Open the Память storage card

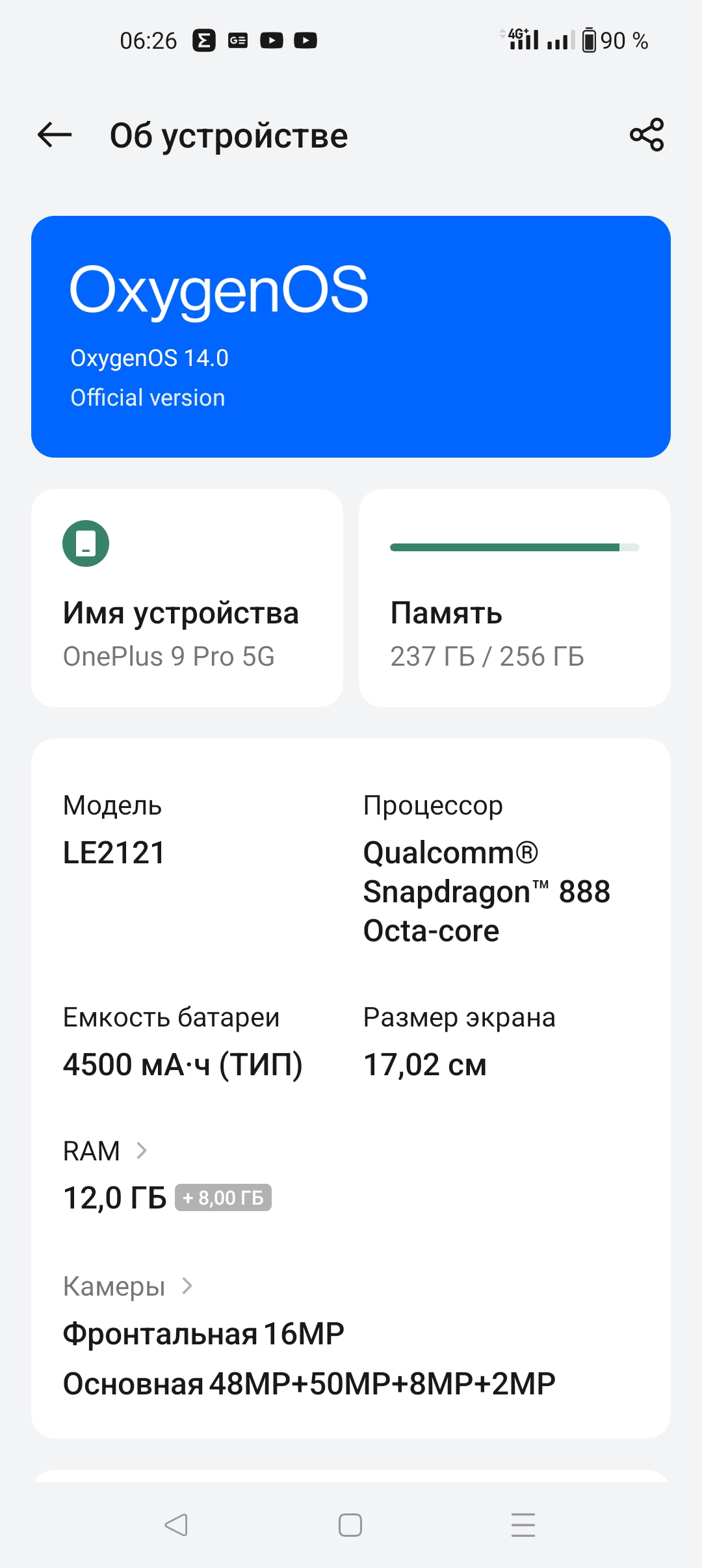pyautogui.click(x=514, y=598)
